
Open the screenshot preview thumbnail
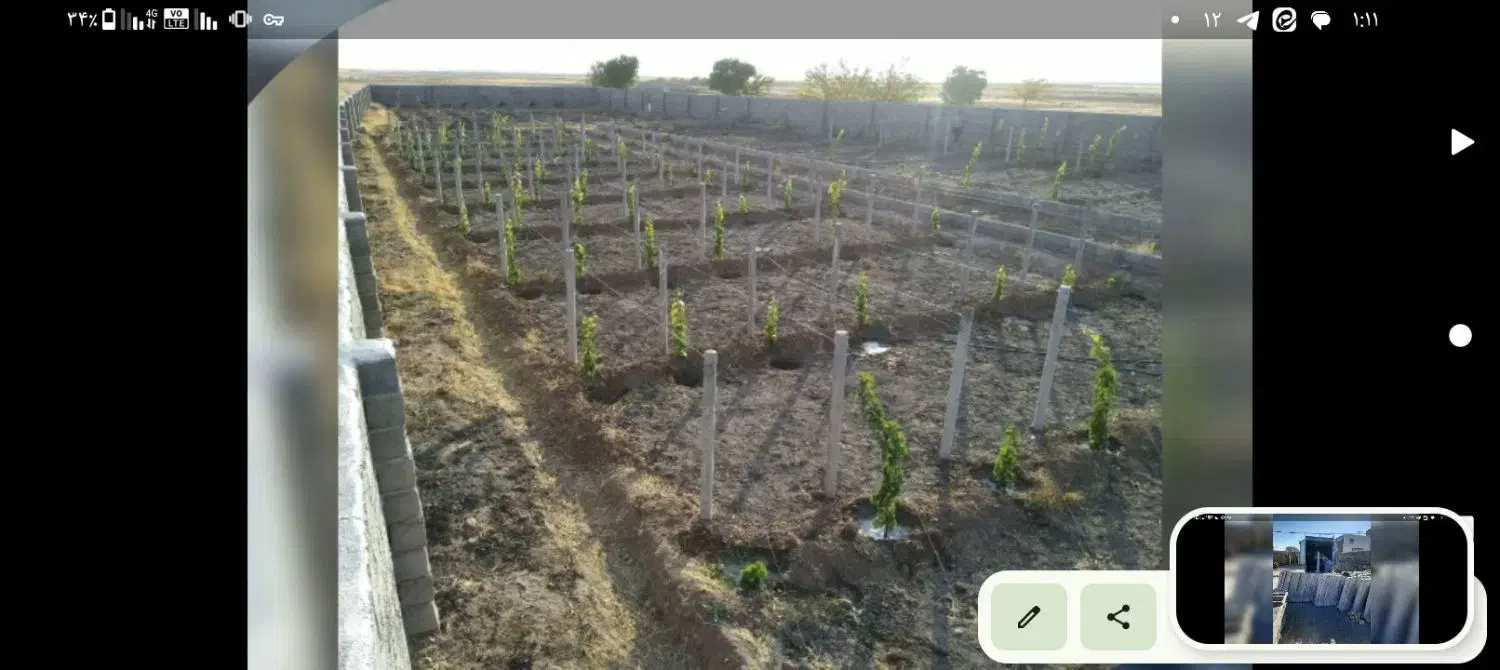1321,580
